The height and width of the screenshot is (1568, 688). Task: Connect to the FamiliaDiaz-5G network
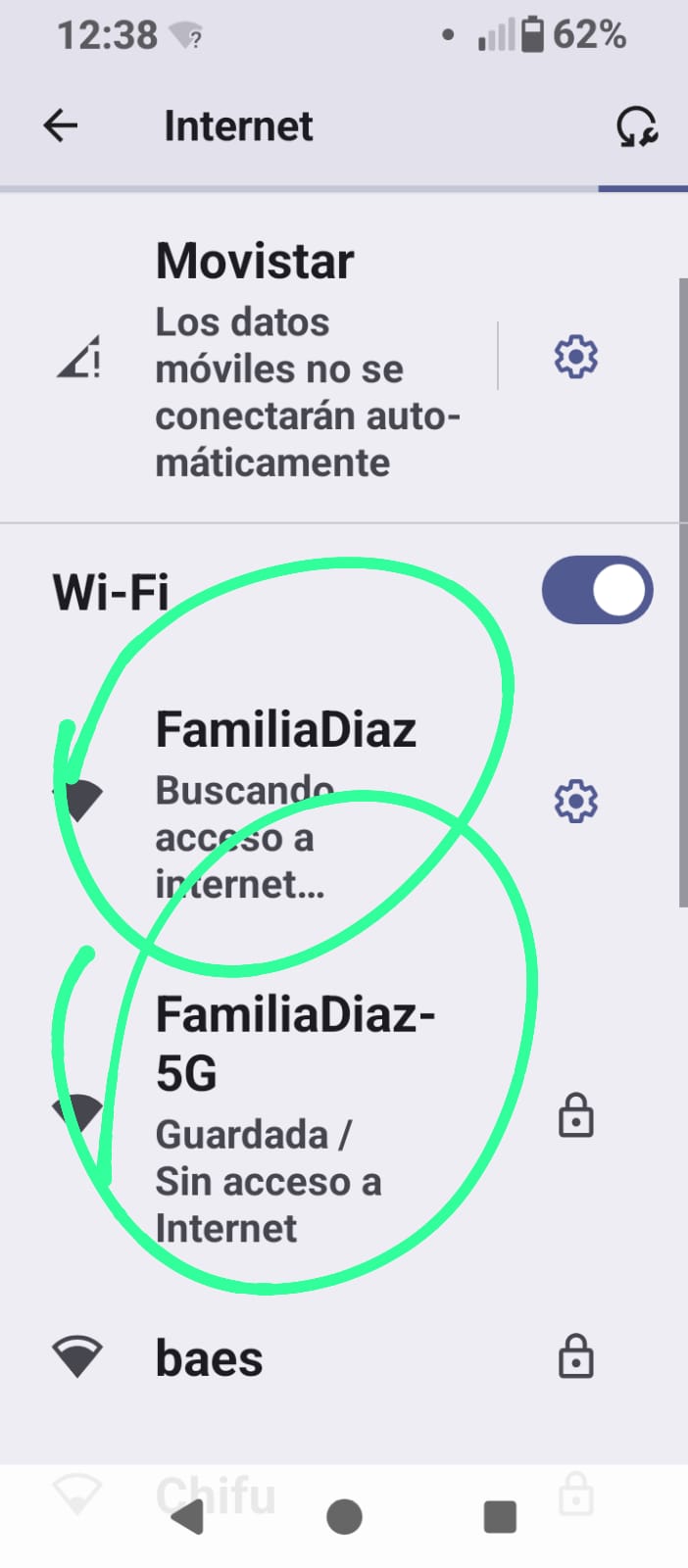(x=294, y=1117)
